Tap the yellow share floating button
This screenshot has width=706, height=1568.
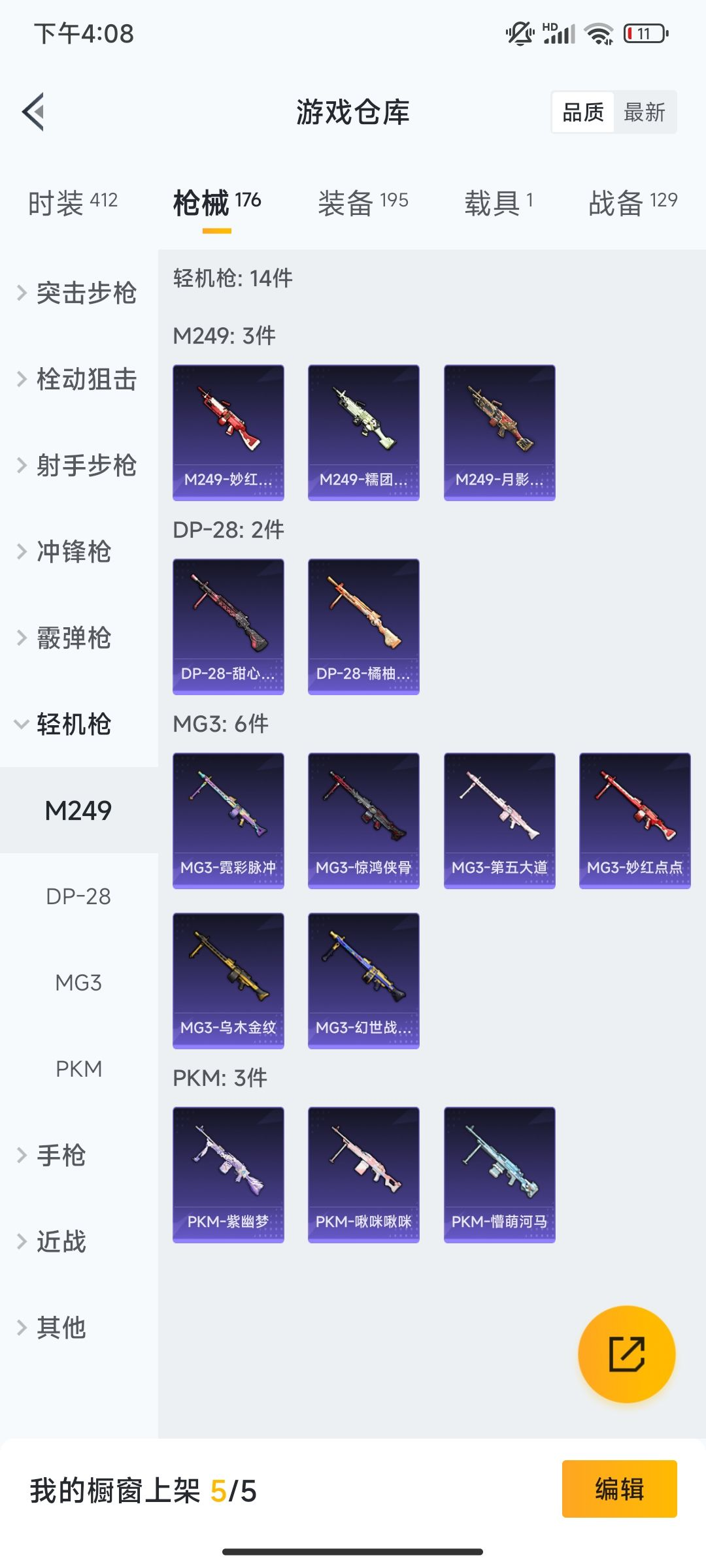(626, 1354)
